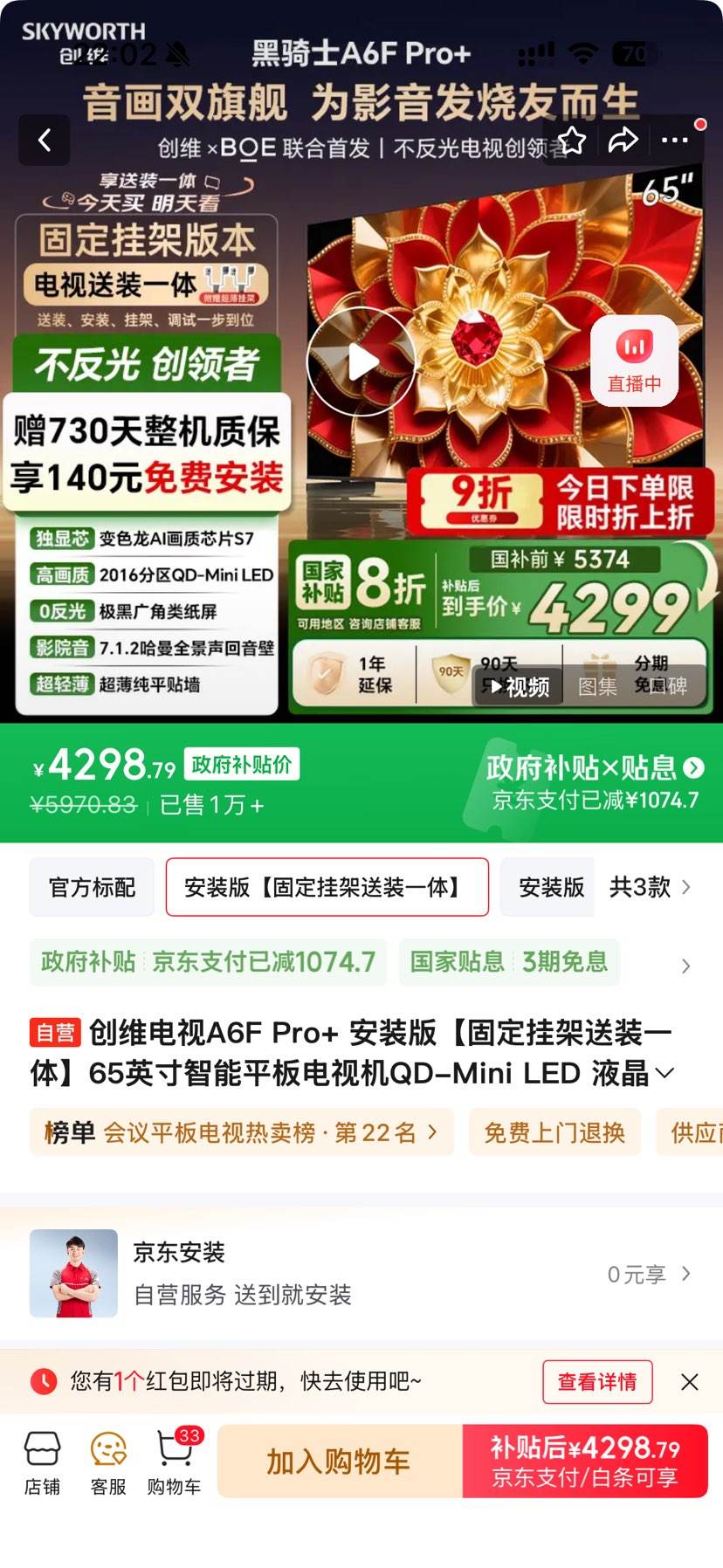The image size is (723, 1568).
Task: Expand the 国家贴息 3期免息 promotions row
Action: (x=509, y=962)
